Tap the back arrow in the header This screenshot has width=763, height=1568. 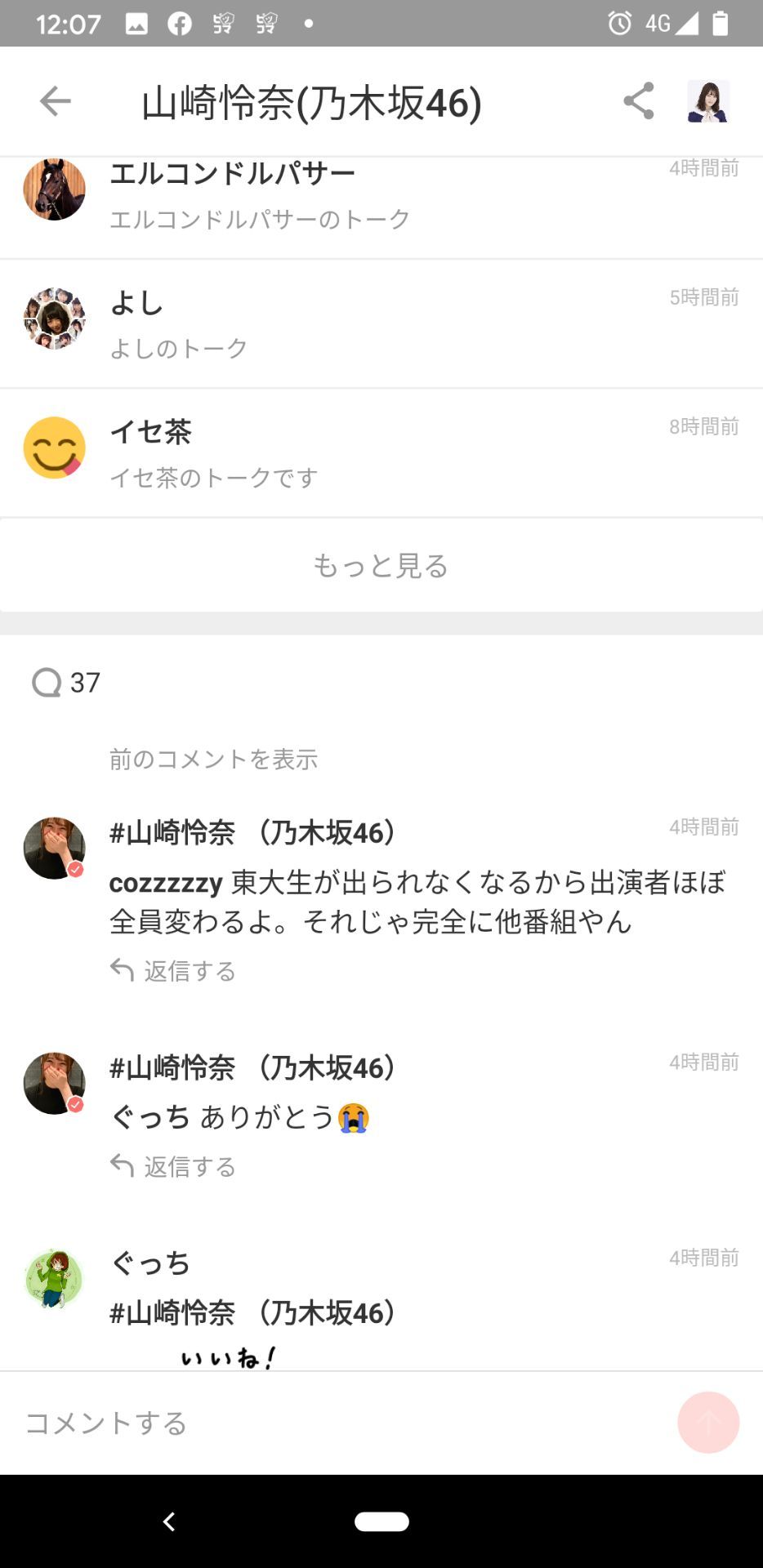pos(54,100)
